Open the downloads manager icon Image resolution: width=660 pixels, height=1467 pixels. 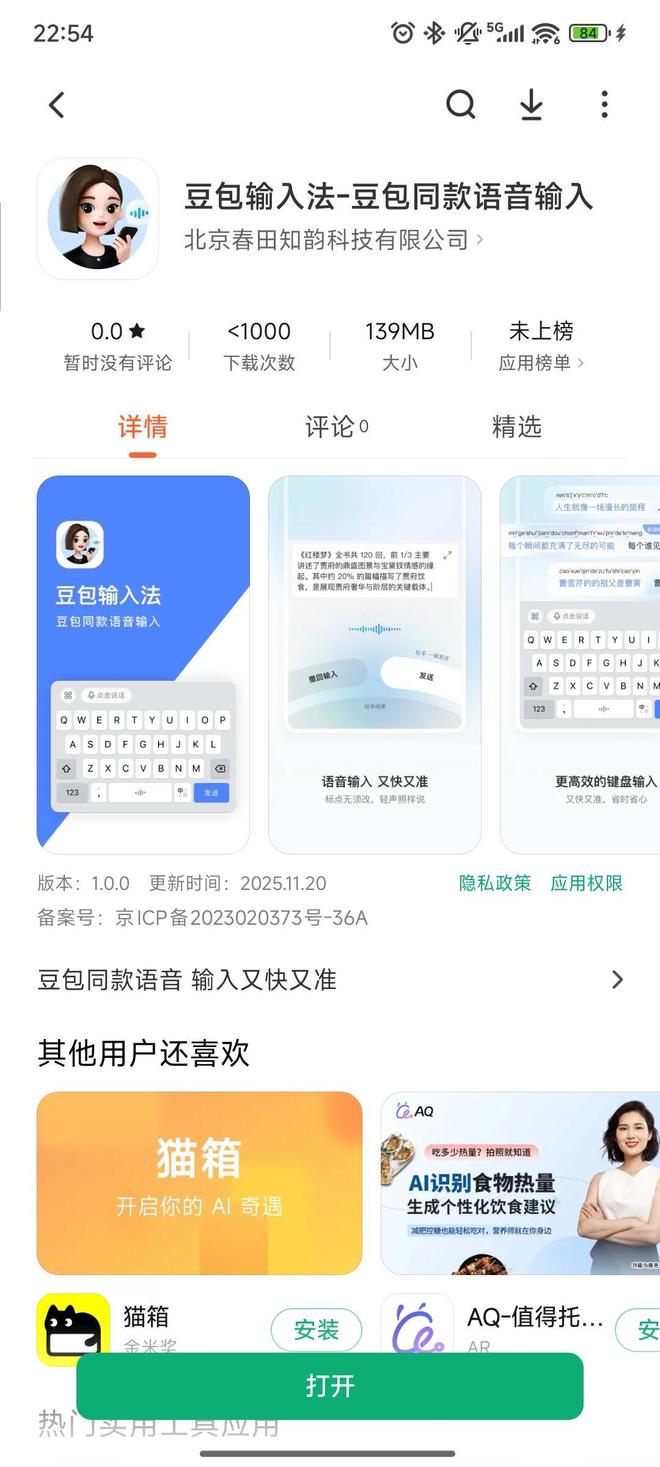click(531, 104)
